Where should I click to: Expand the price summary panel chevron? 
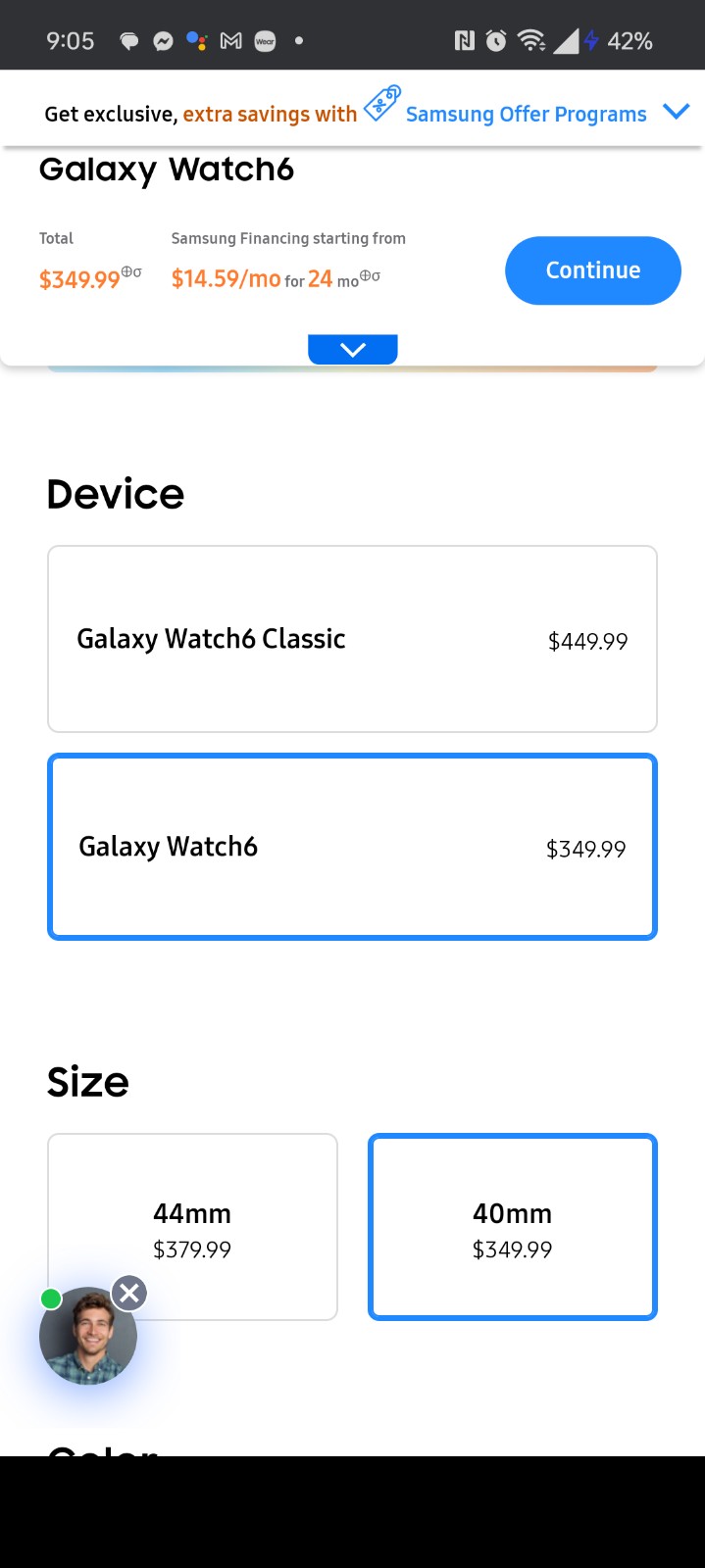353,349
